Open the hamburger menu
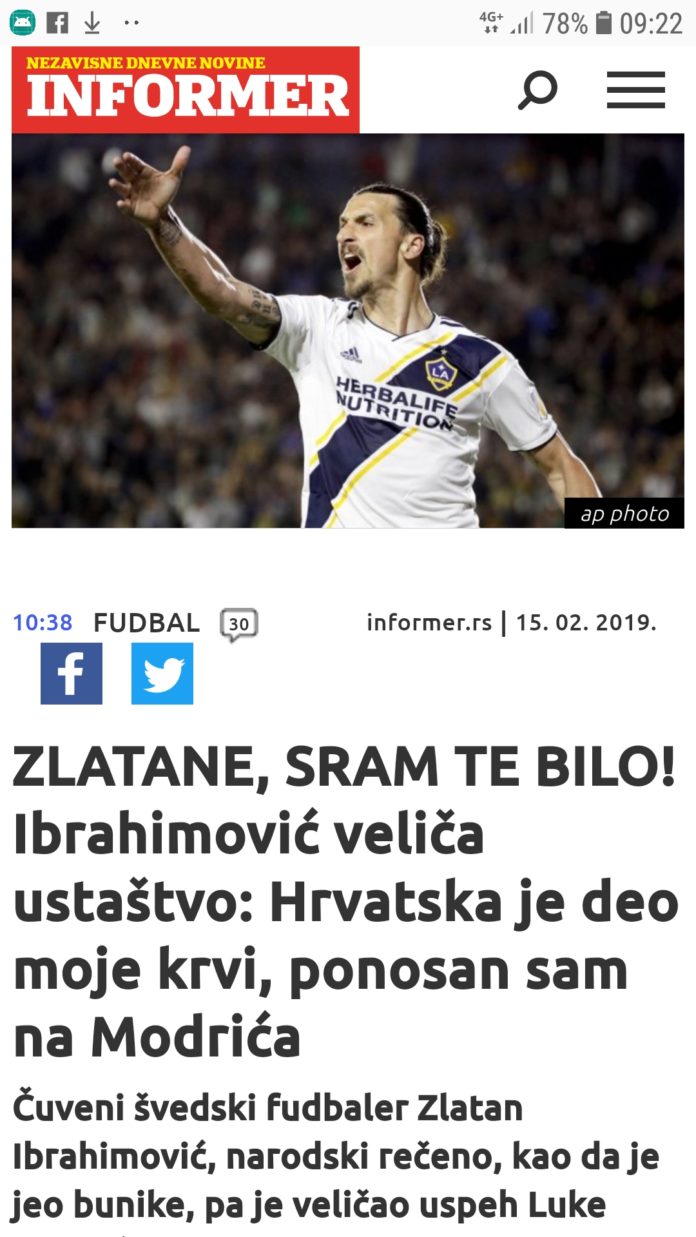This screenshot has height=1237, width=696. pyautogui.click(x=635, y=91)
